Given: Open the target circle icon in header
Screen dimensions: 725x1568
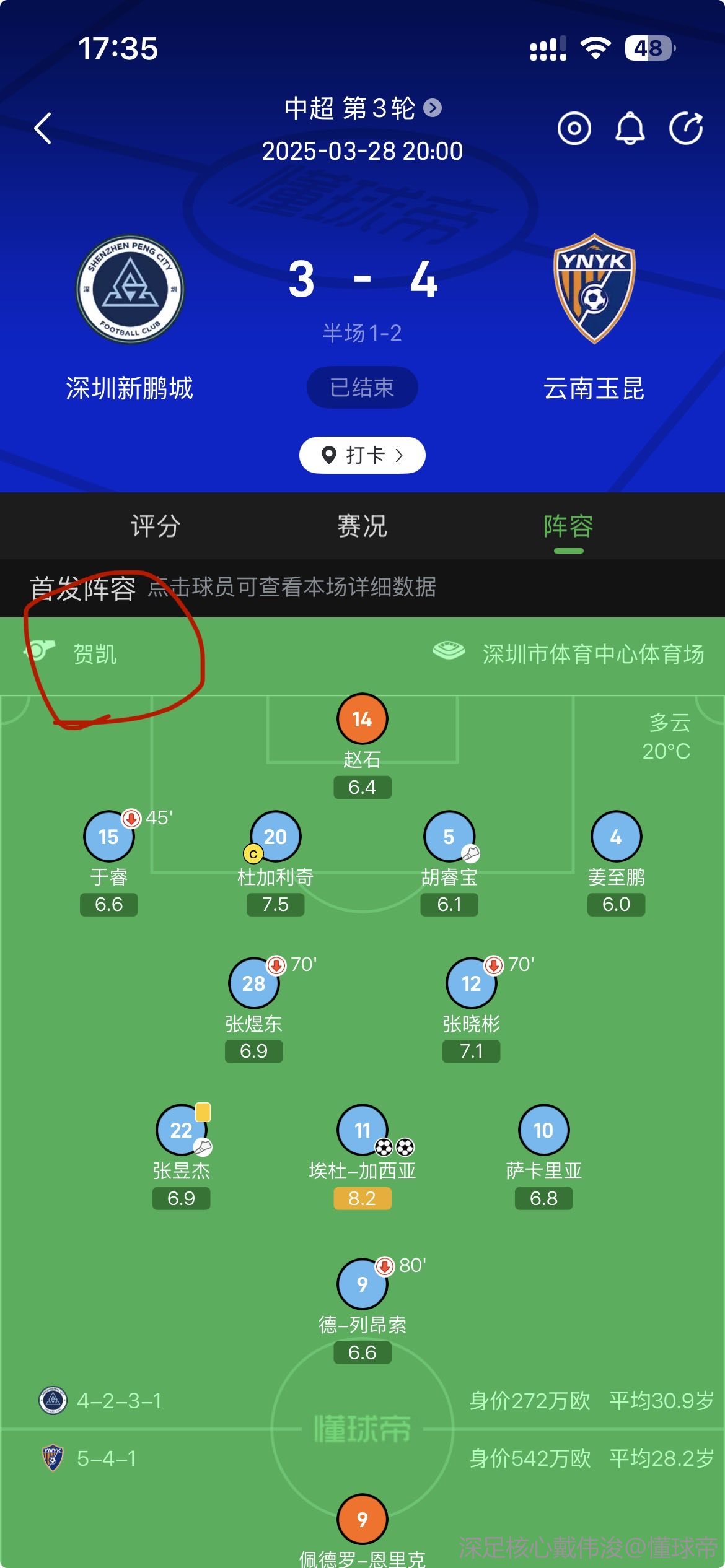Looking at the screenshot, I should (x=574, y=128).
